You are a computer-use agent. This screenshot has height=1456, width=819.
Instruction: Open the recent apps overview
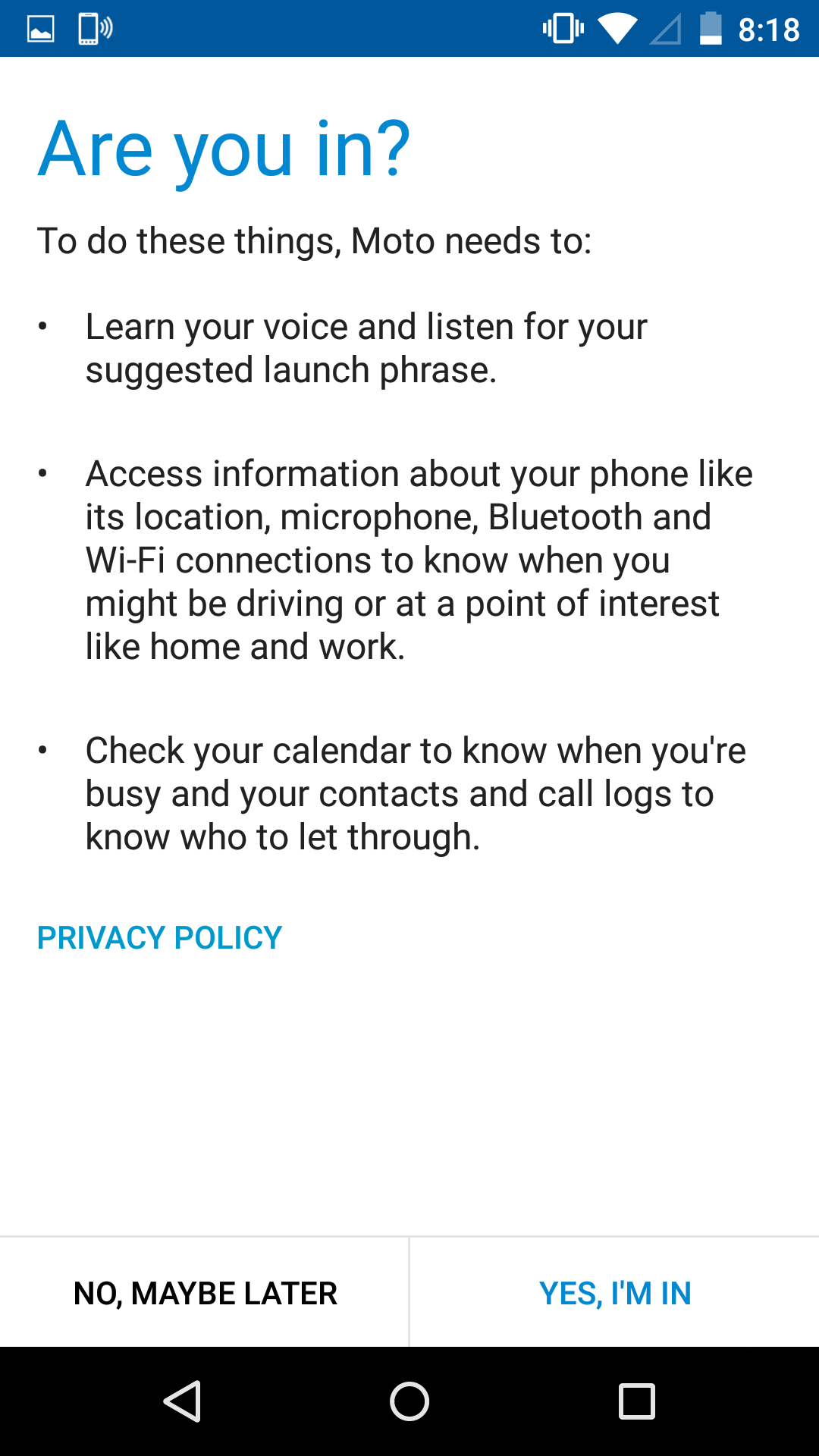tap(637, 1401)
